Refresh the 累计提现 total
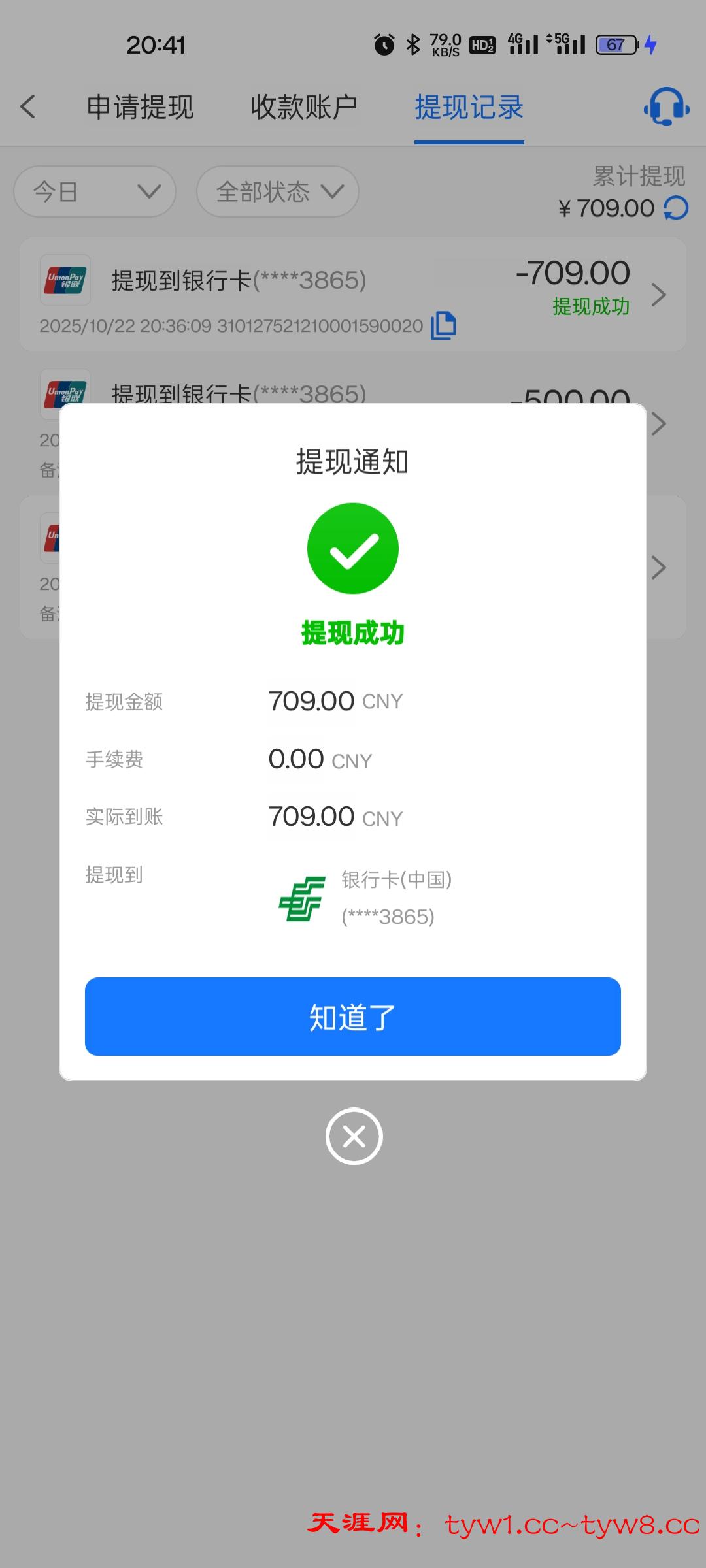This screenshot has width=706, height=1568. coord(676,208)
